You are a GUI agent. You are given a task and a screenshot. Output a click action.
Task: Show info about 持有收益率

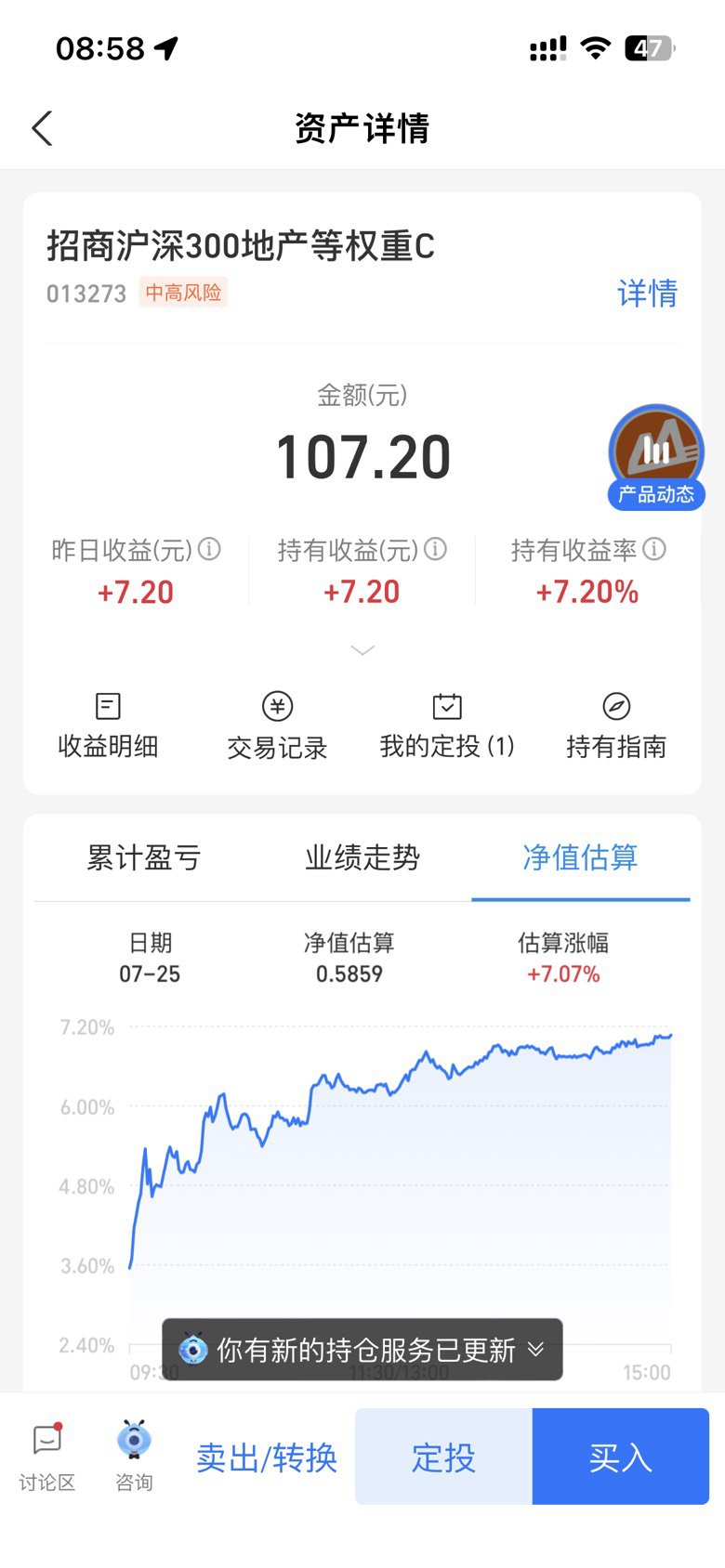coord(654,549)
